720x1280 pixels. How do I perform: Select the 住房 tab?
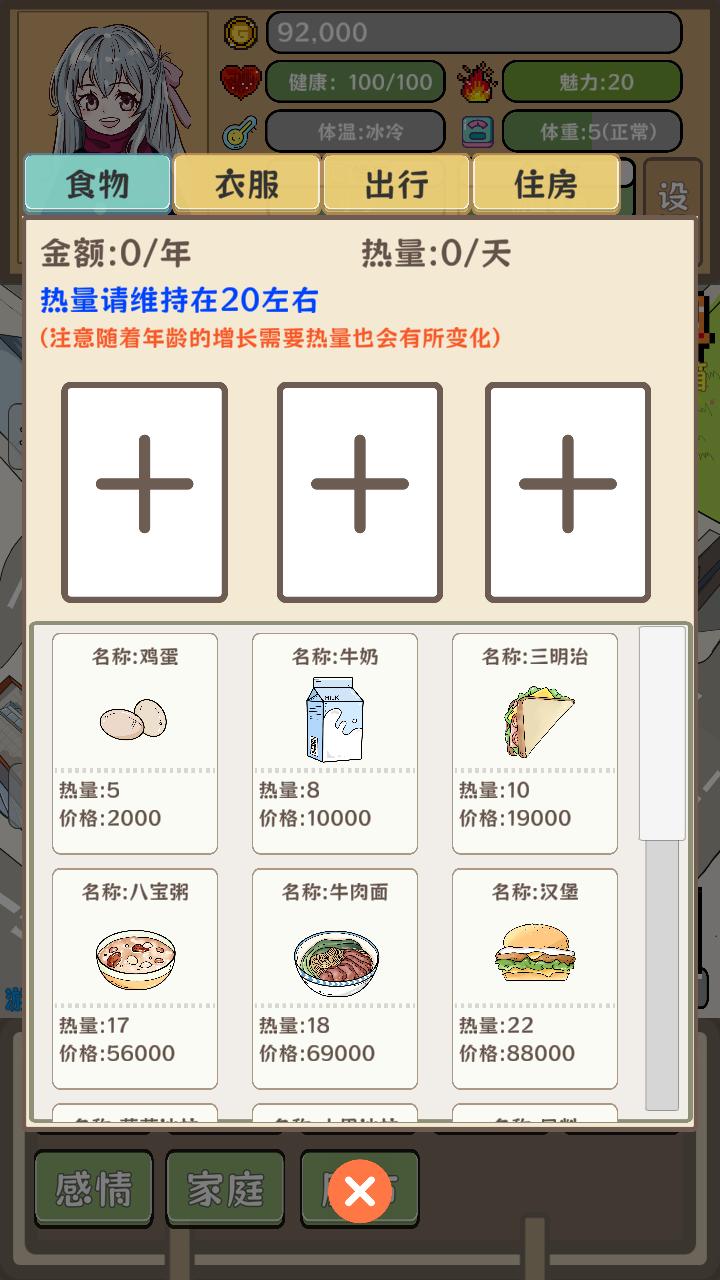[x=546, y=184]
